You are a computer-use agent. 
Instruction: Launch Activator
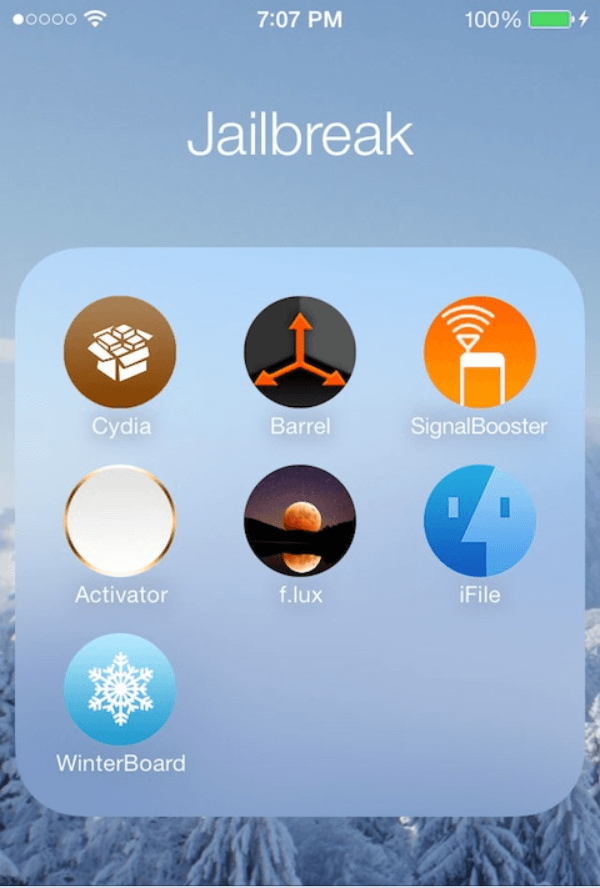[x=120, y=521]
